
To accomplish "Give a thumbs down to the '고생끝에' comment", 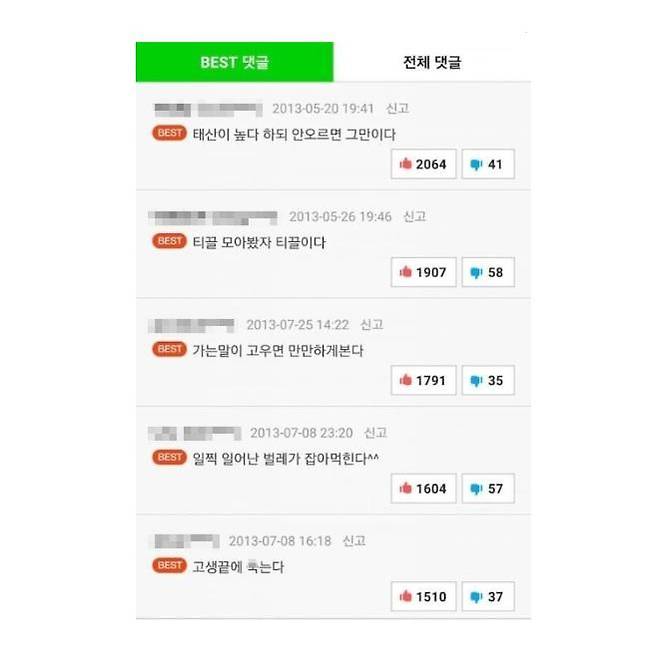I will [487, 597].
